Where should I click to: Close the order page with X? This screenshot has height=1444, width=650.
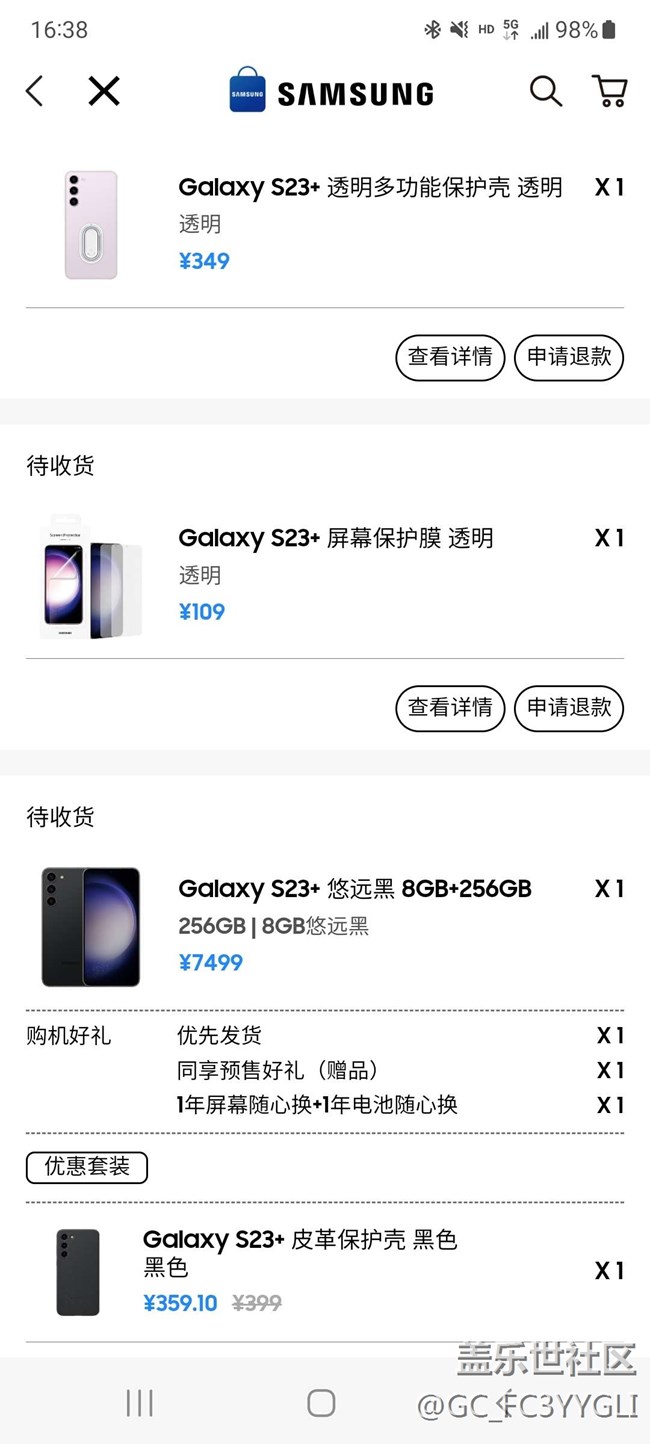pyautogui.click(x=104, y=92)
